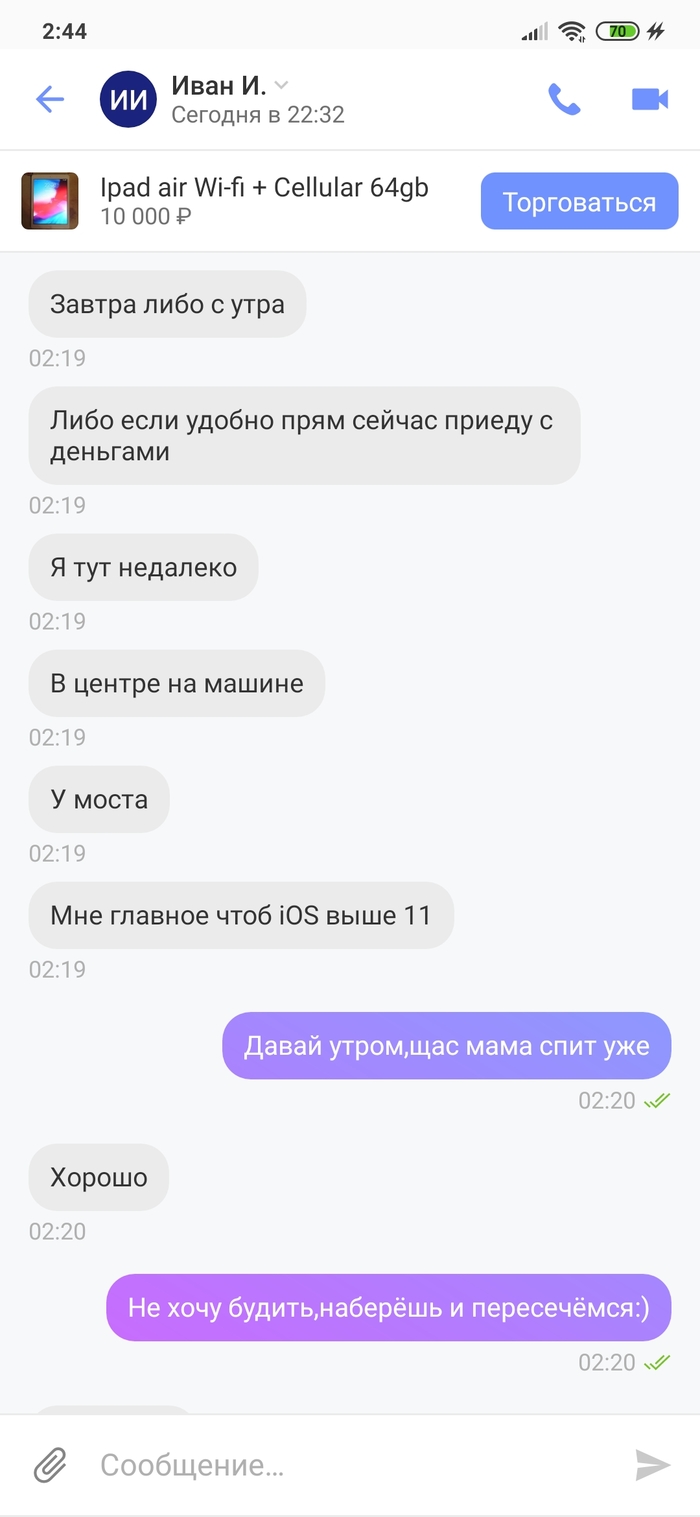Expand the dropdown arrow next to Иван И.
This screenshot has height=1517, width=700.
click(282, 85)
